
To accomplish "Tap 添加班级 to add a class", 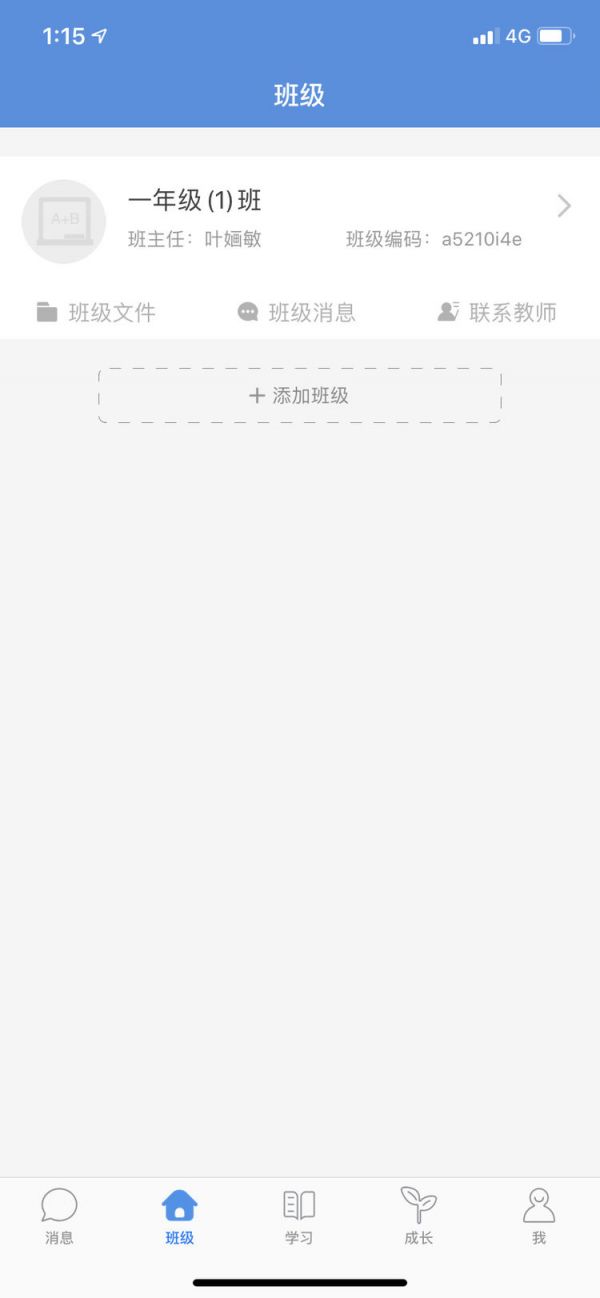I will point(299,396).
